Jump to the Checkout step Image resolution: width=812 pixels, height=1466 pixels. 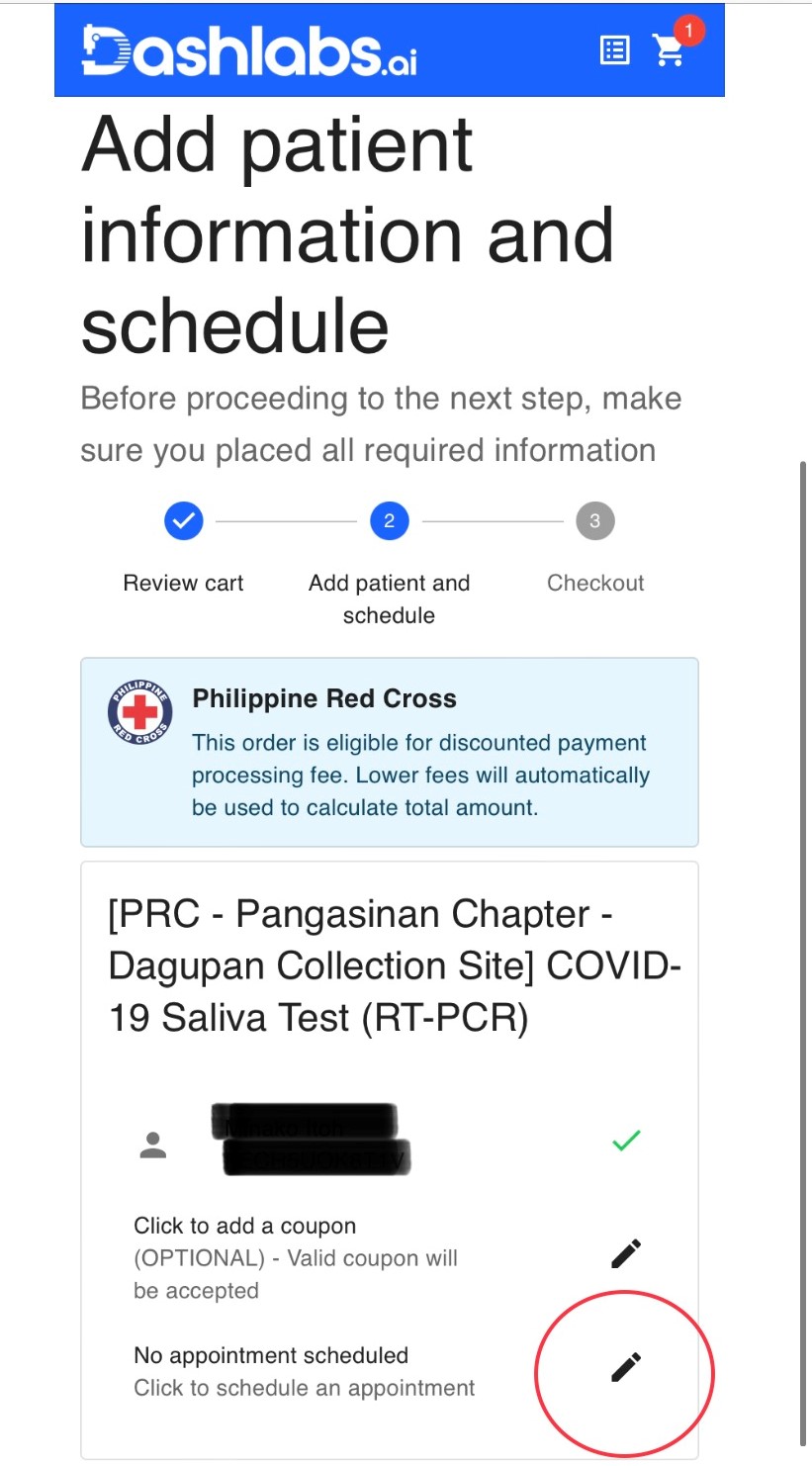click(x=594, y=521)
